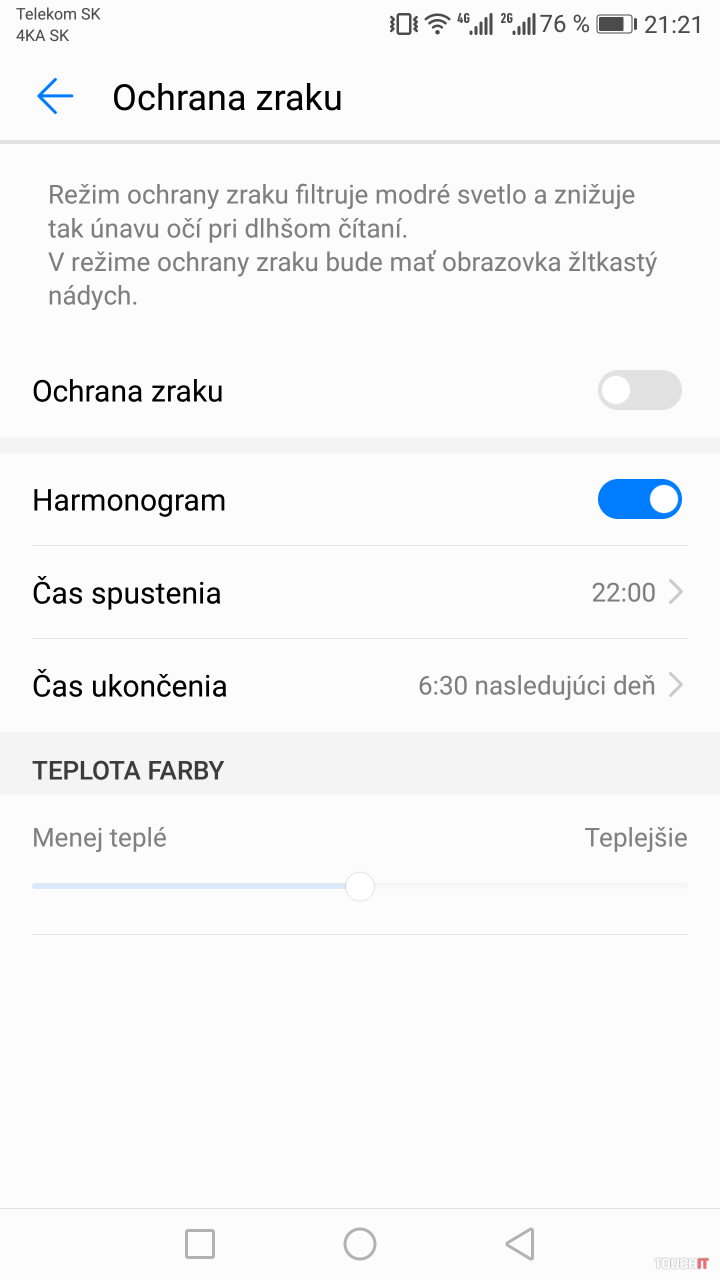The image size is (720, 1280).
Task: Turn off the Harmonogram toggle
Action: pos(639,499)
